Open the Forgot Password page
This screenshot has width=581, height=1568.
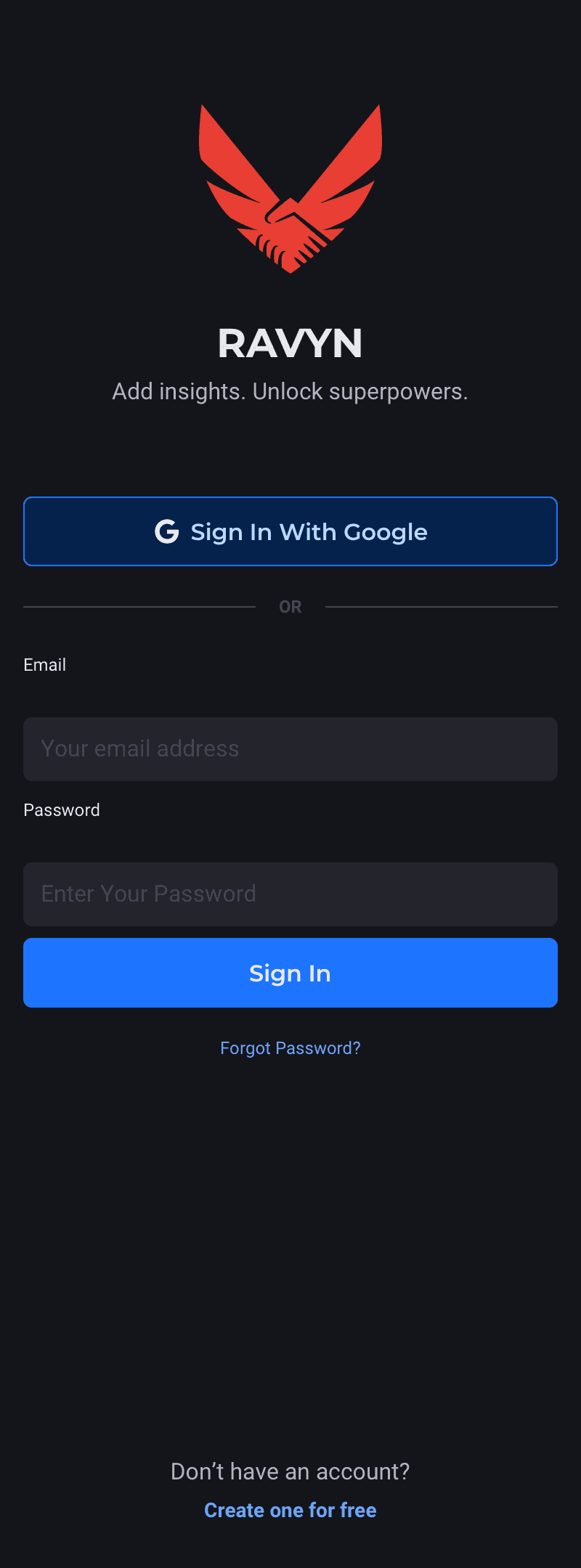(290, 1048)
